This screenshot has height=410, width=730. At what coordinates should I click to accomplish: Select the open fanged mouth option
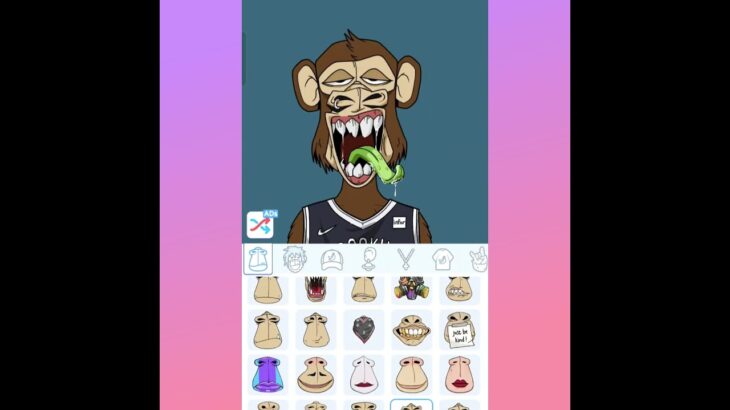(314, 289)
